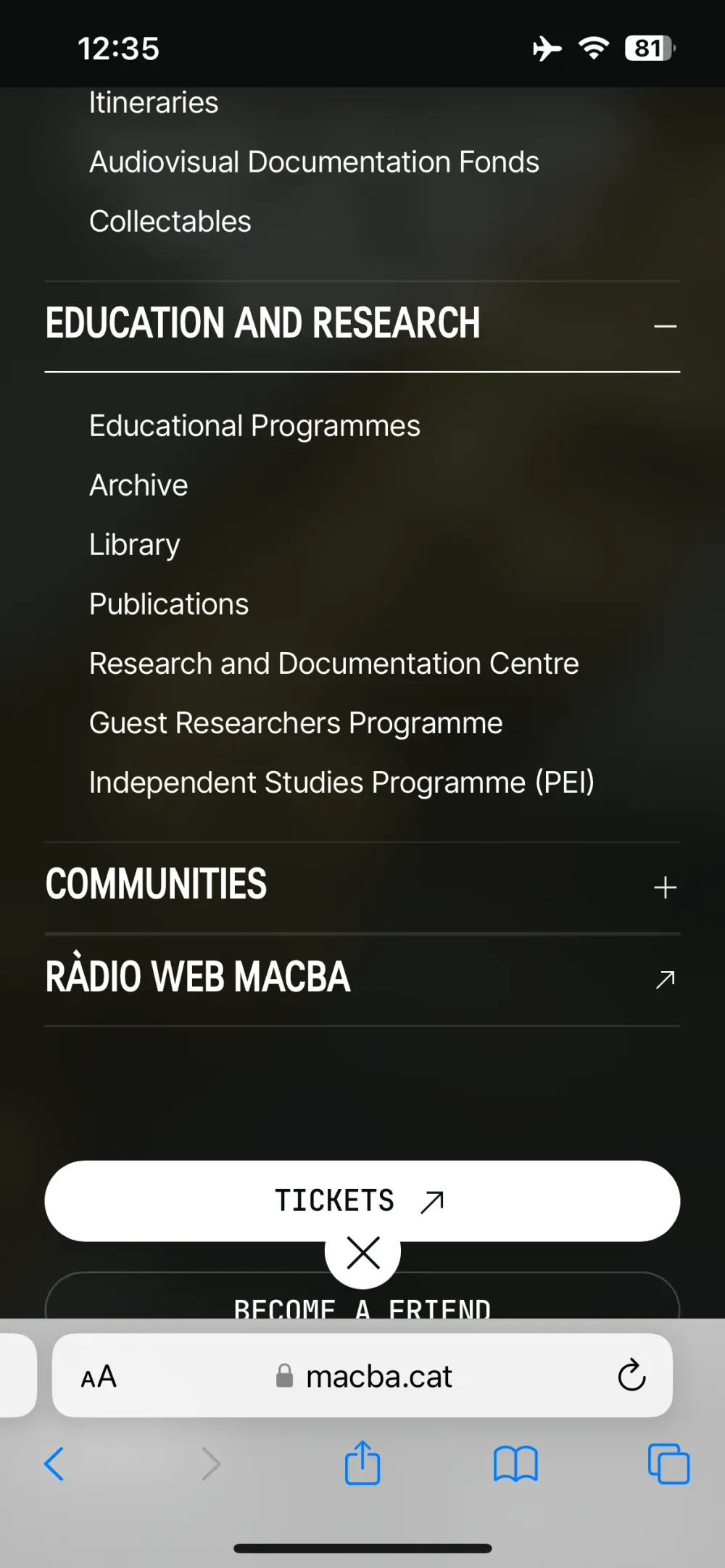
Task: Open Research and Documentation Centre
Action: 333,664
